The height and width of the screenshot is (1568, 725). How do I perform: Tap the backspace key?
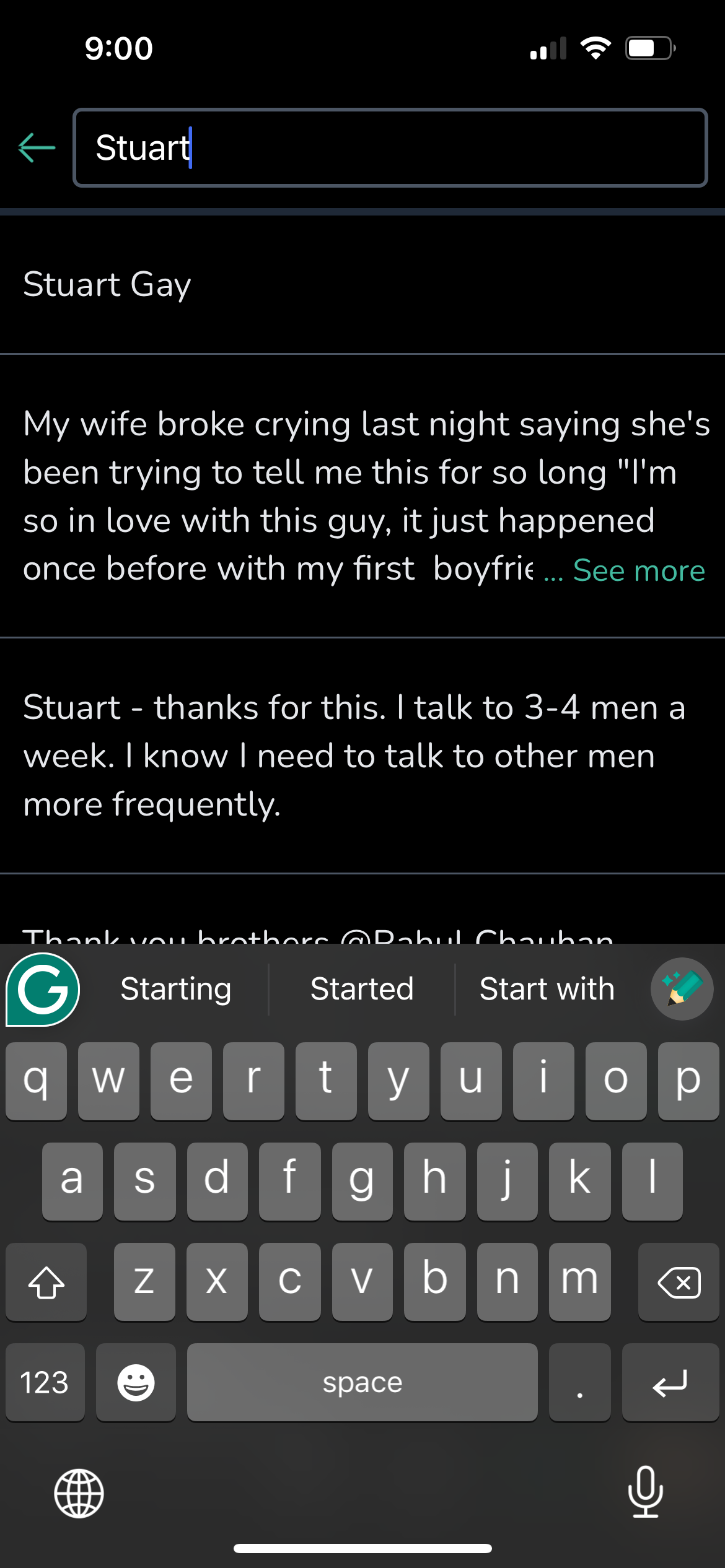(x=679, y=1282)
